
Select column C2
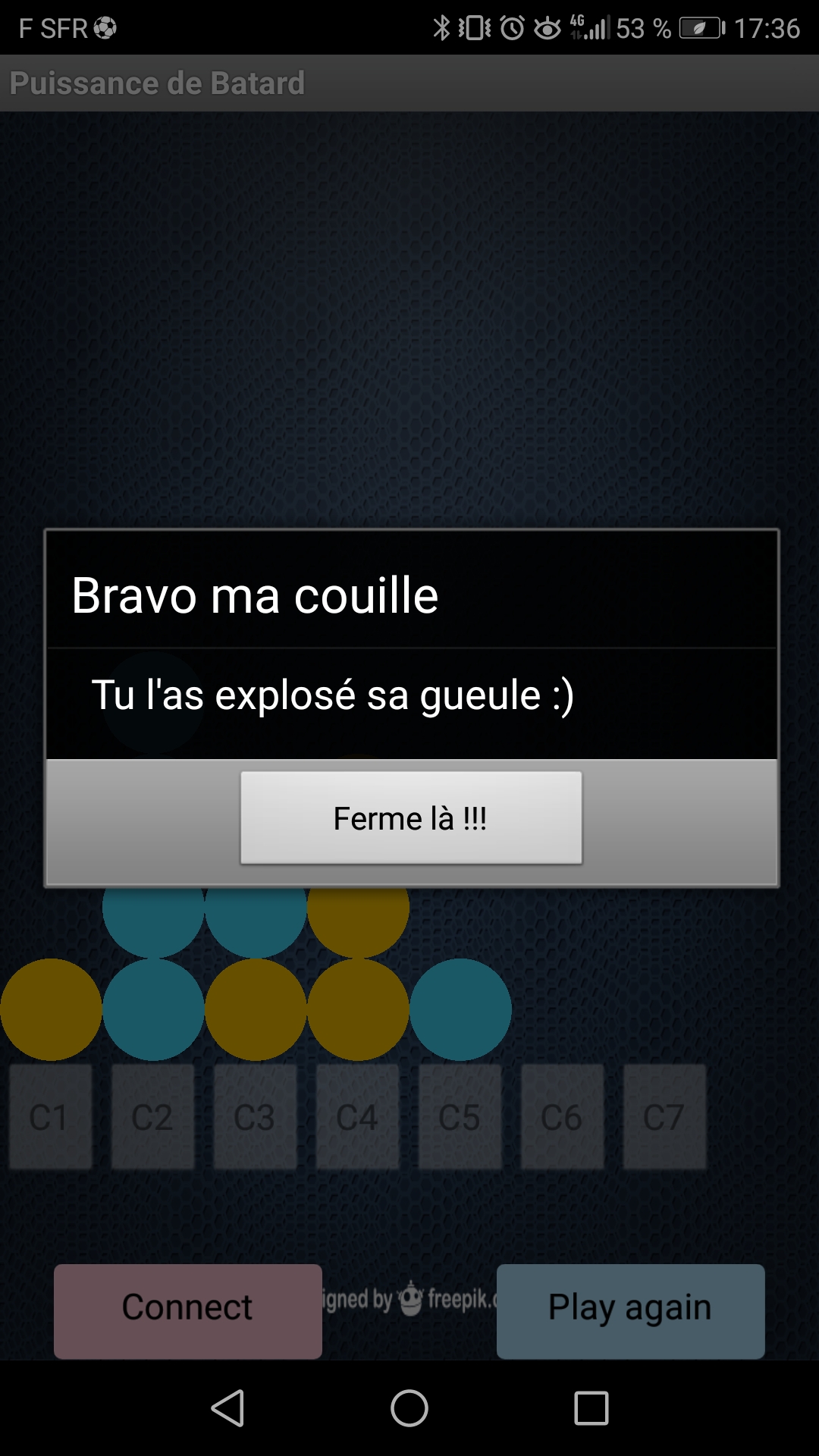point(152,1116)
